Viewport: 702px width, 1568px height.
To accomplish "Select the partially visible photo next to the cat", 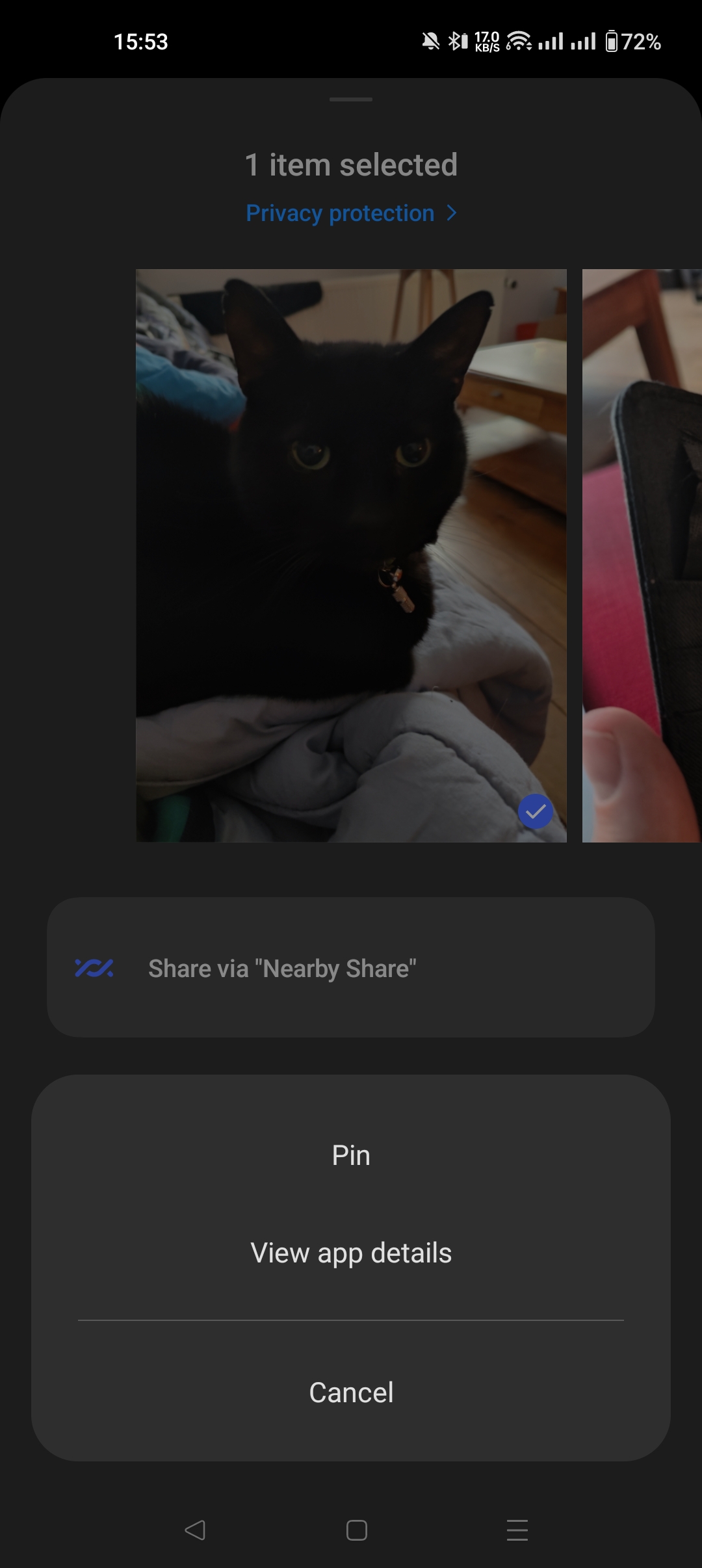I will point(642,556).
